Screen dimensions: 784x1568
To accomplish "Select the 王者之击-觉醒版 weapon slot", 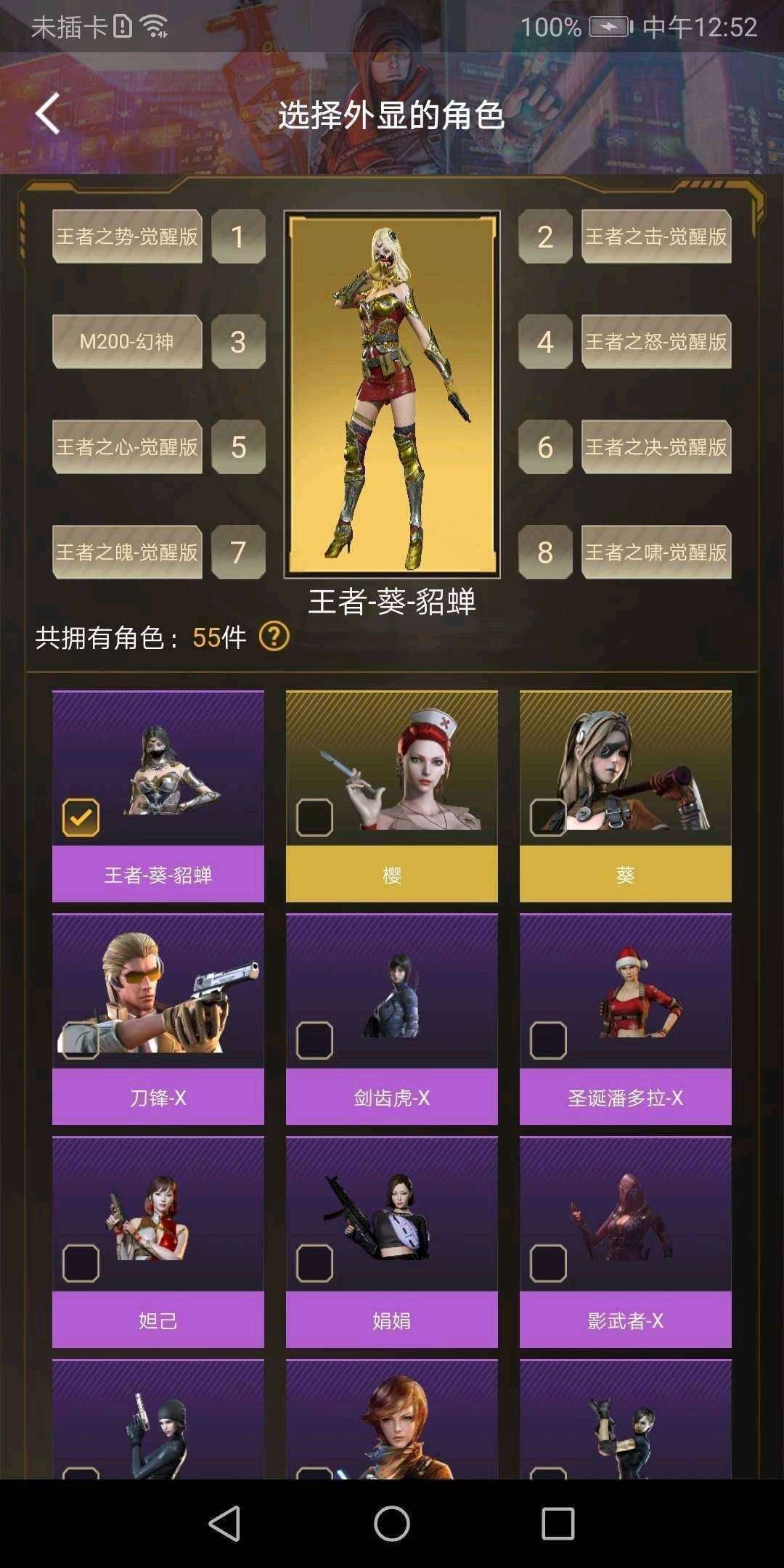I will click(x=656, y=236).
